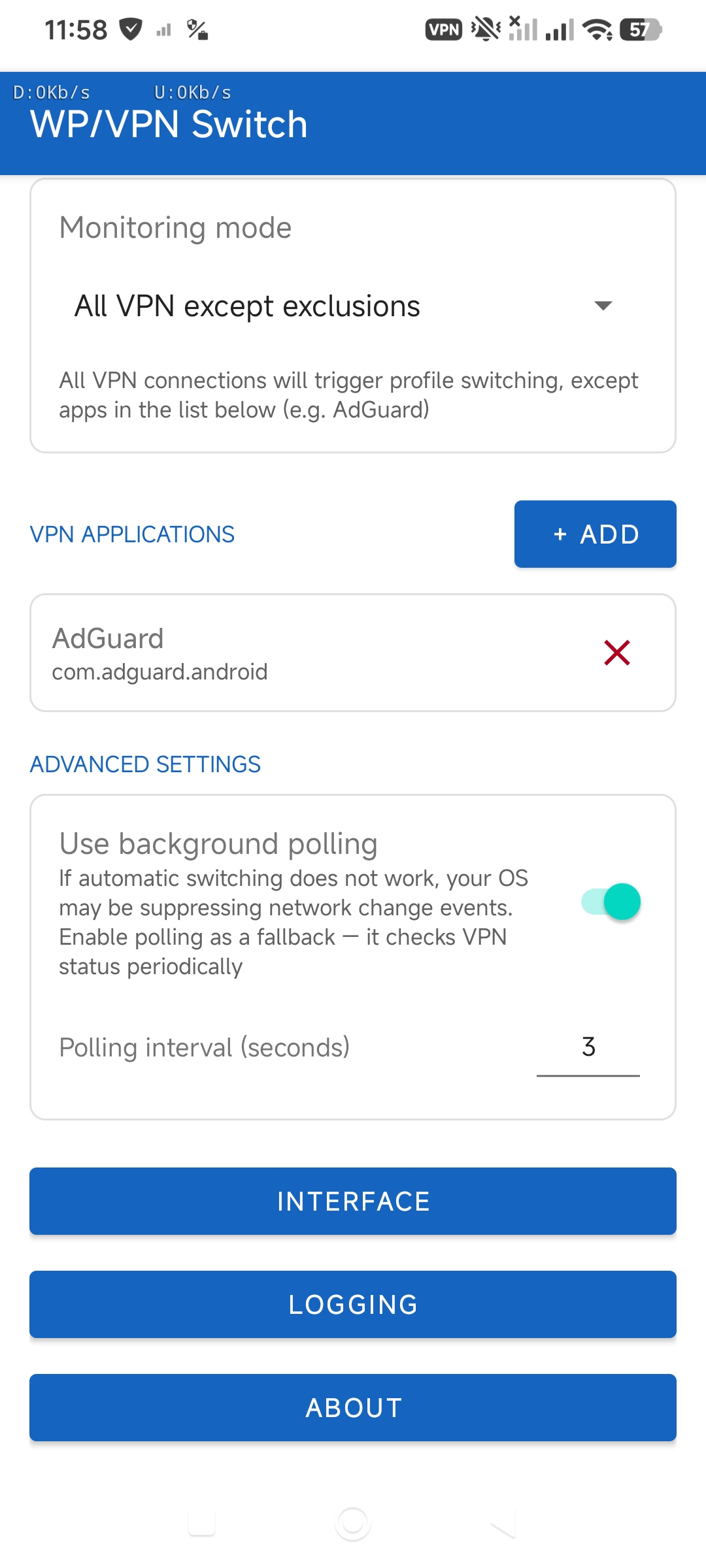The image size is (706, 1568).
Task: Open the About page
Action: 353,1407
